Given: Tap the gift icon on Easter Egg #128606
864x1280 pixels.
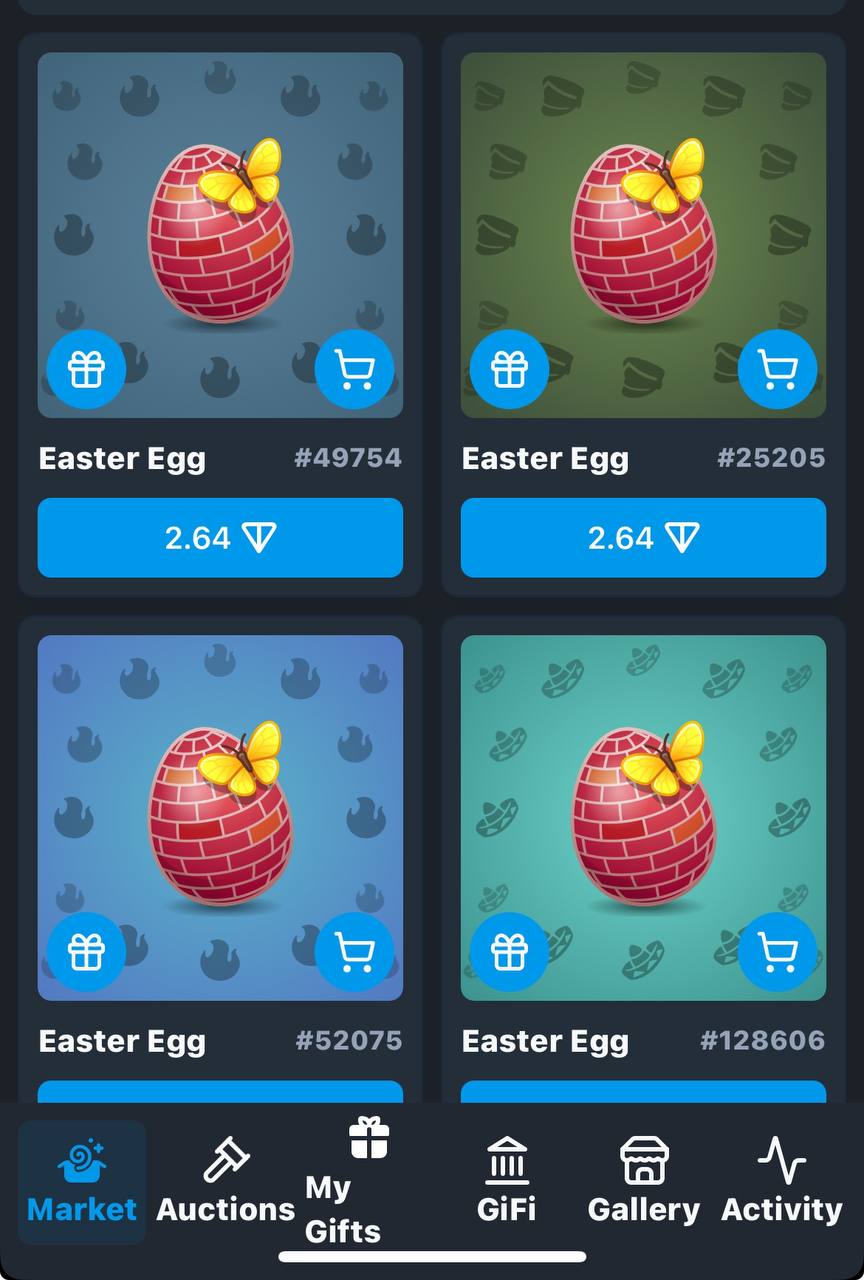Looking at the screenshot, I should coord(509,952).
